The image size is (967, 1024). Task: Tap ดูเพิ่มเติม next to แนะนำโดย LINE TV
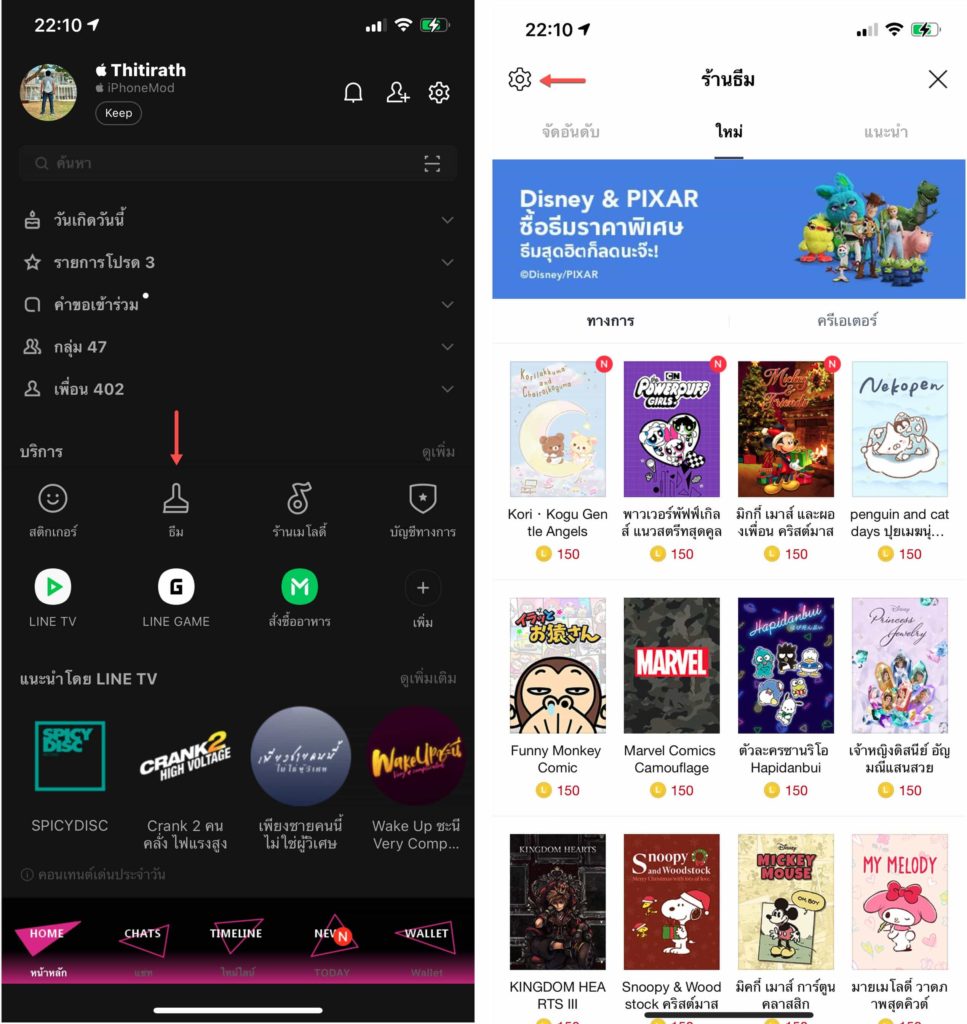[x=428, y=679]
